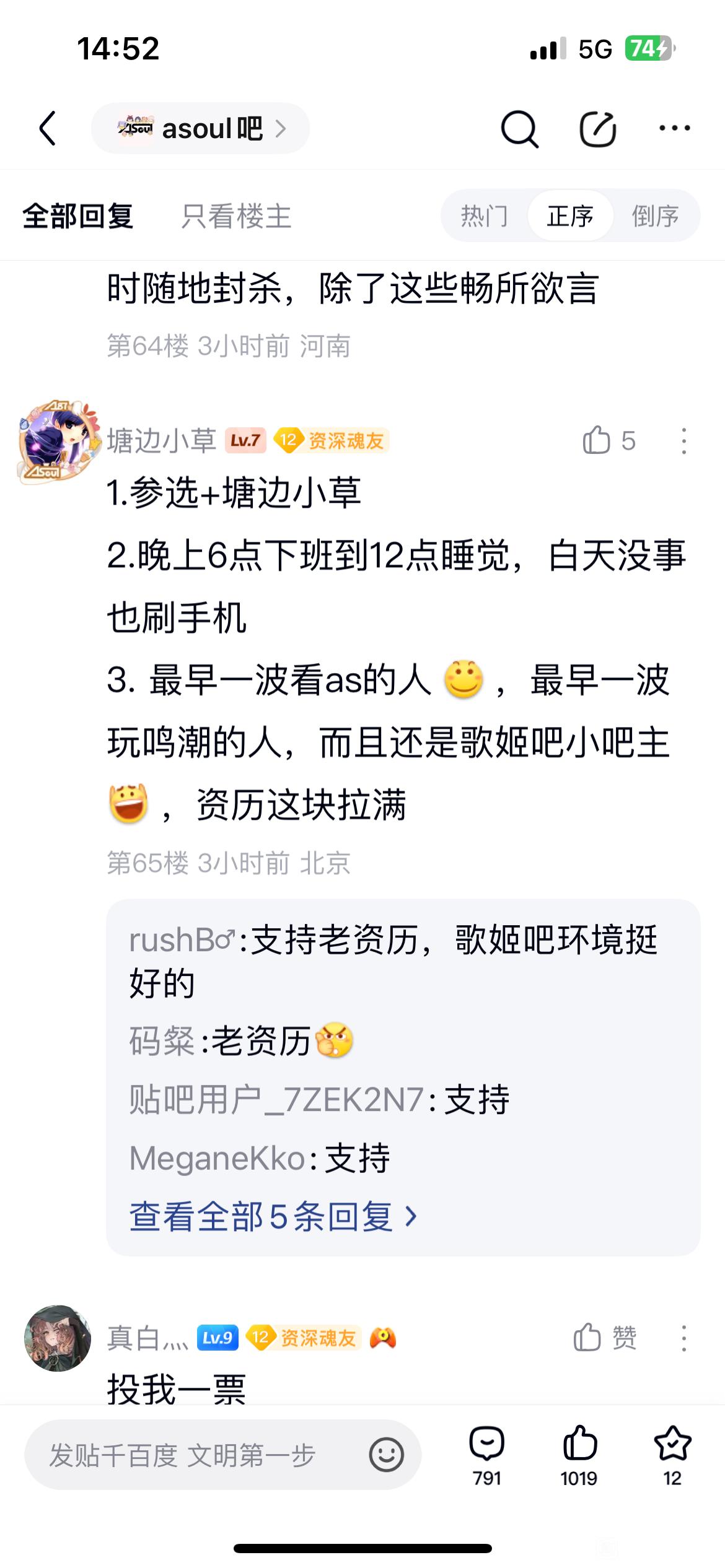Open more options on 塘边小草's reply
Viewport: 725px width, 1568px height.
coord(683,441)
